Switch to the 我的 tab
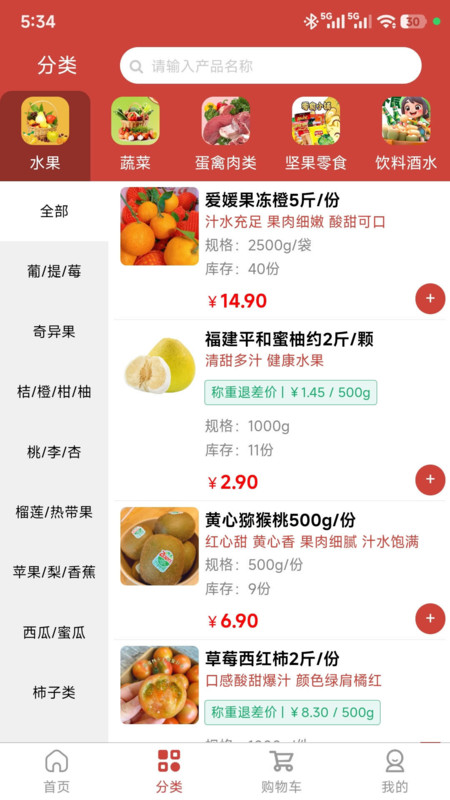 (x=394, y=771)
